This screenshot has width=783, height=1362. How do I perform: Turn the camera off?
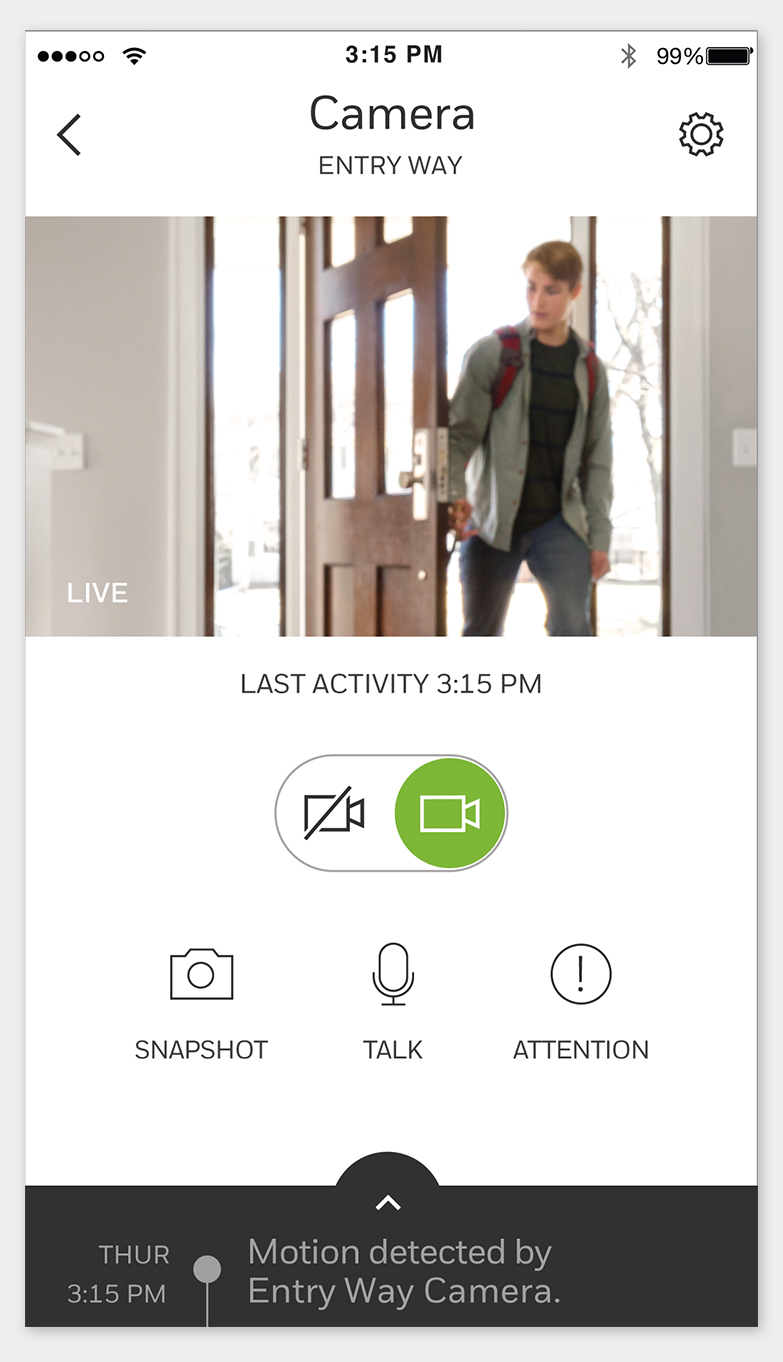(335, 814)
